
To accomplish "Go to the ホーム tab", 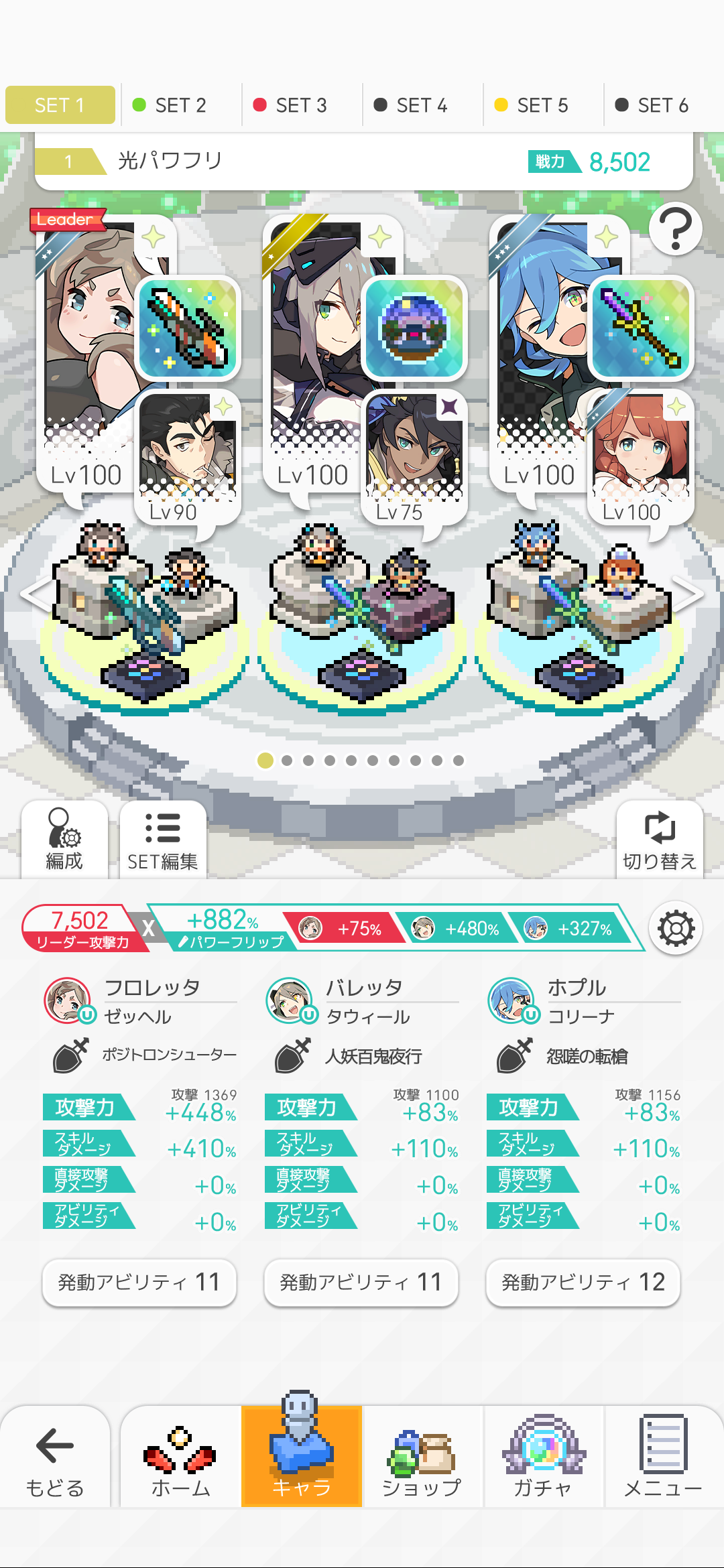I will (180, 1459).
